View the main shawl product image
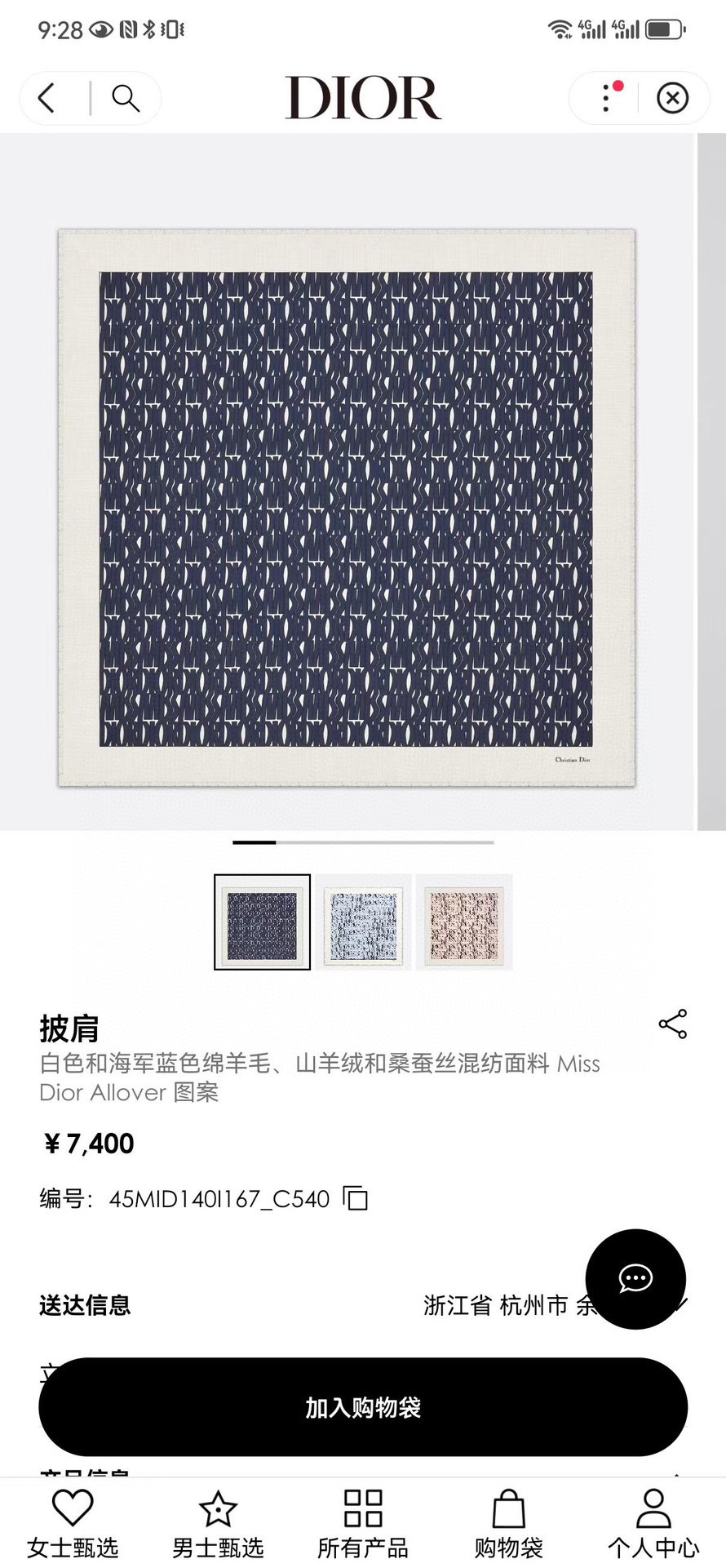 pyautogui.click(x=346, y=508)
